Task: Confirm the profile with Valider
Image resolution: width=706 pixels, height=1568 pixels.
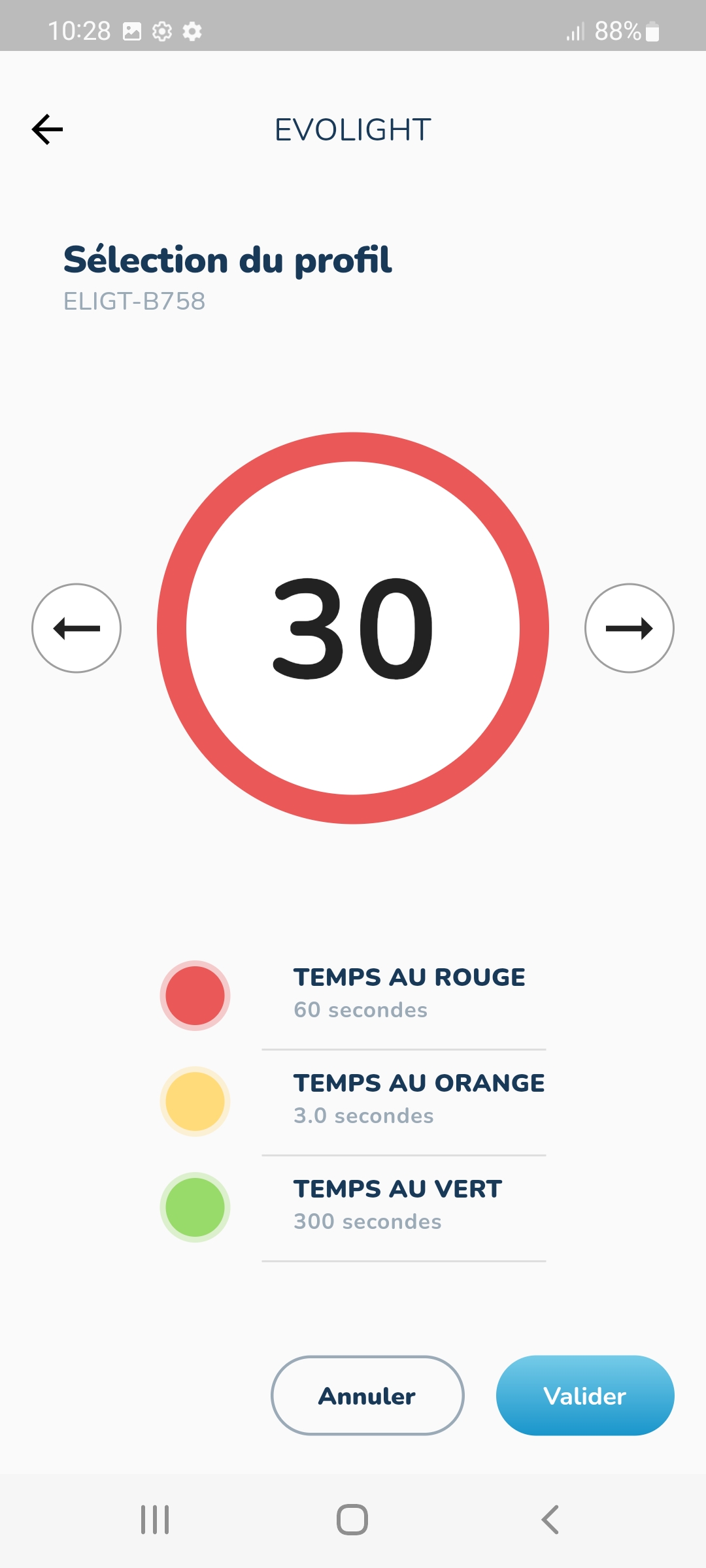Action: (585, 1396)
